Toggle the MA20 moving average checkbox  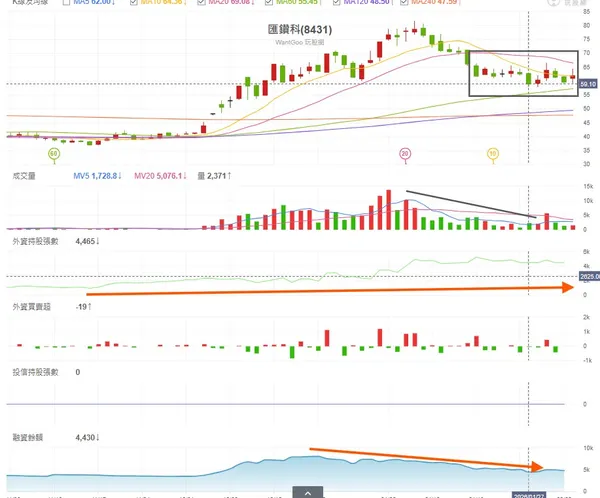tap(201, 2)
